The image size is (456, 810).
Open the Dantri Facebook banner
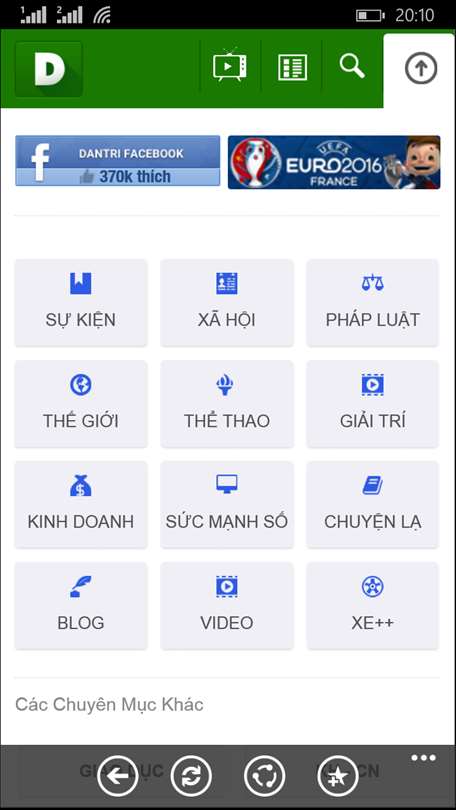click(x=118, y=161)
